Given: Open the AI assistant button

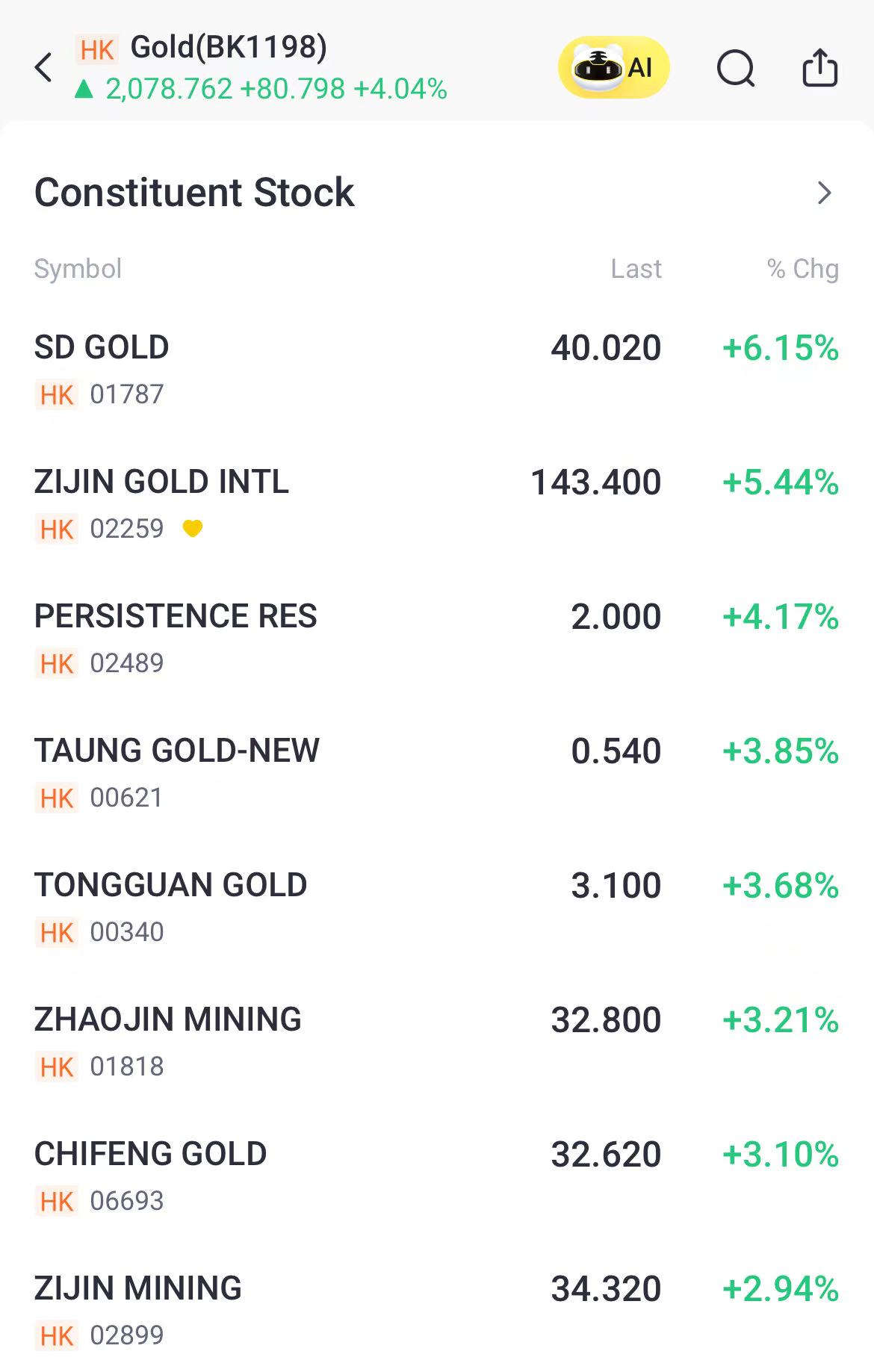Looking at the screenshot, I should (x=613, y=68).
